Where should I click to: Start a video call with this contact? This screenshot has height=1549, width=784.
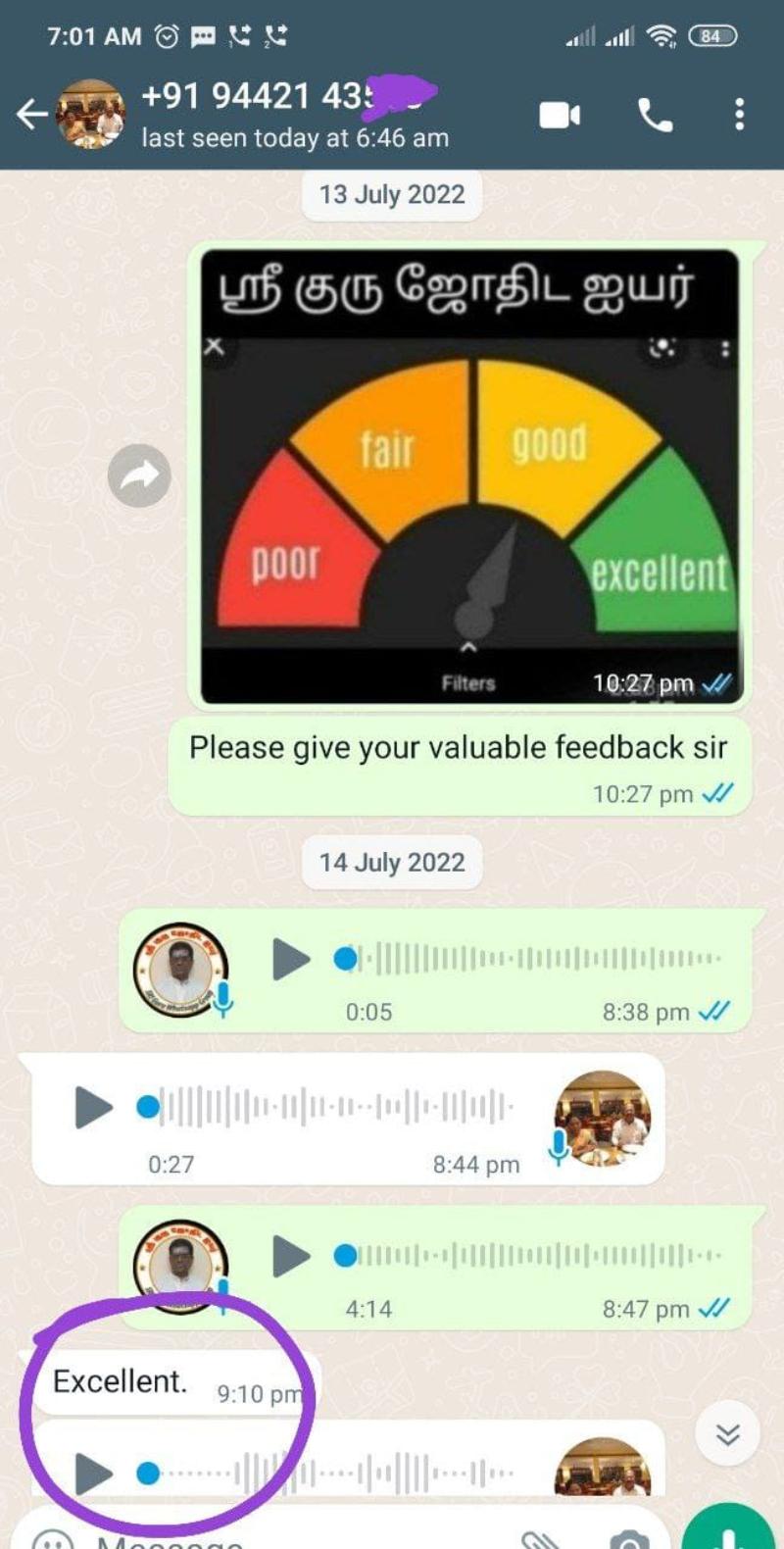[x=560, y=116]
